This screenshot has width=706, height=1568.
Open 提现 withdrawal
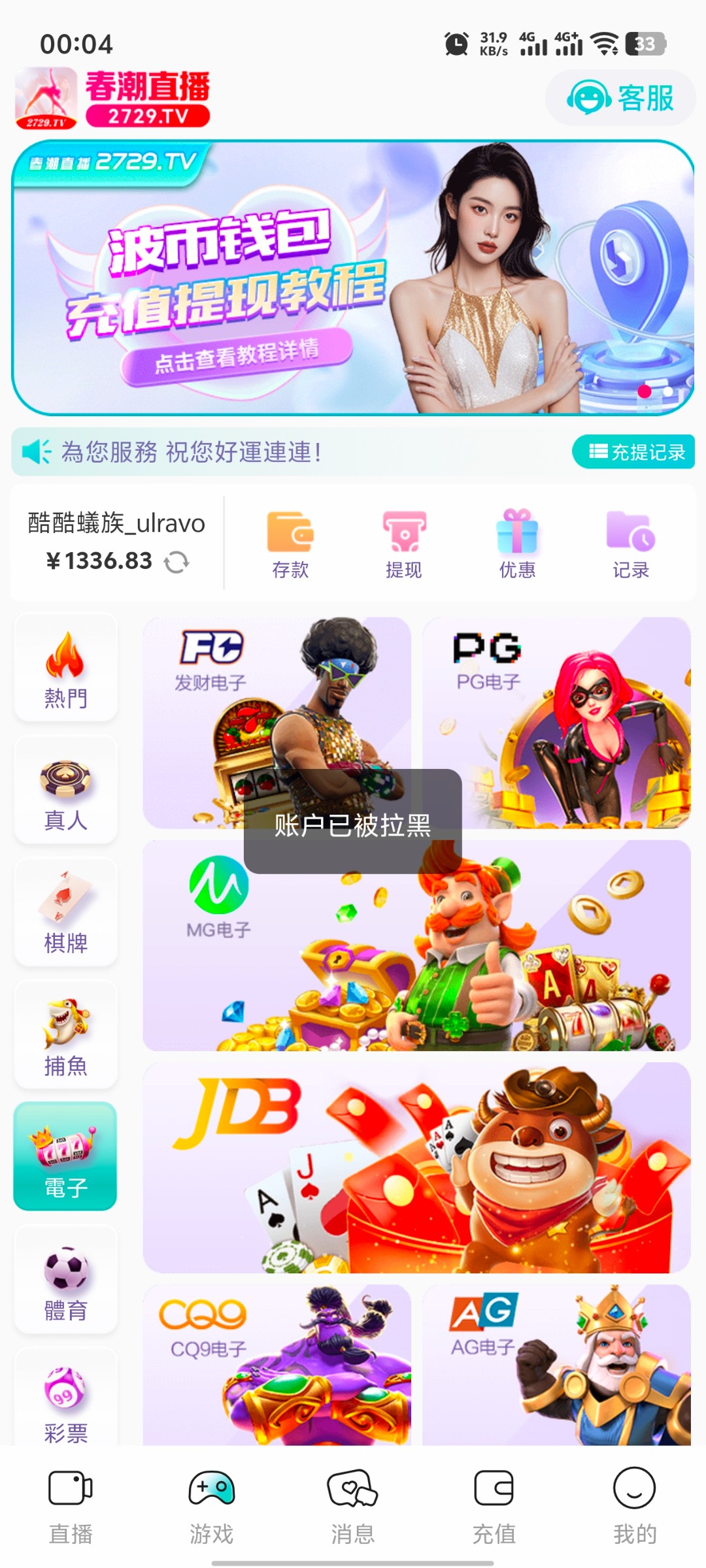[404, 546]
